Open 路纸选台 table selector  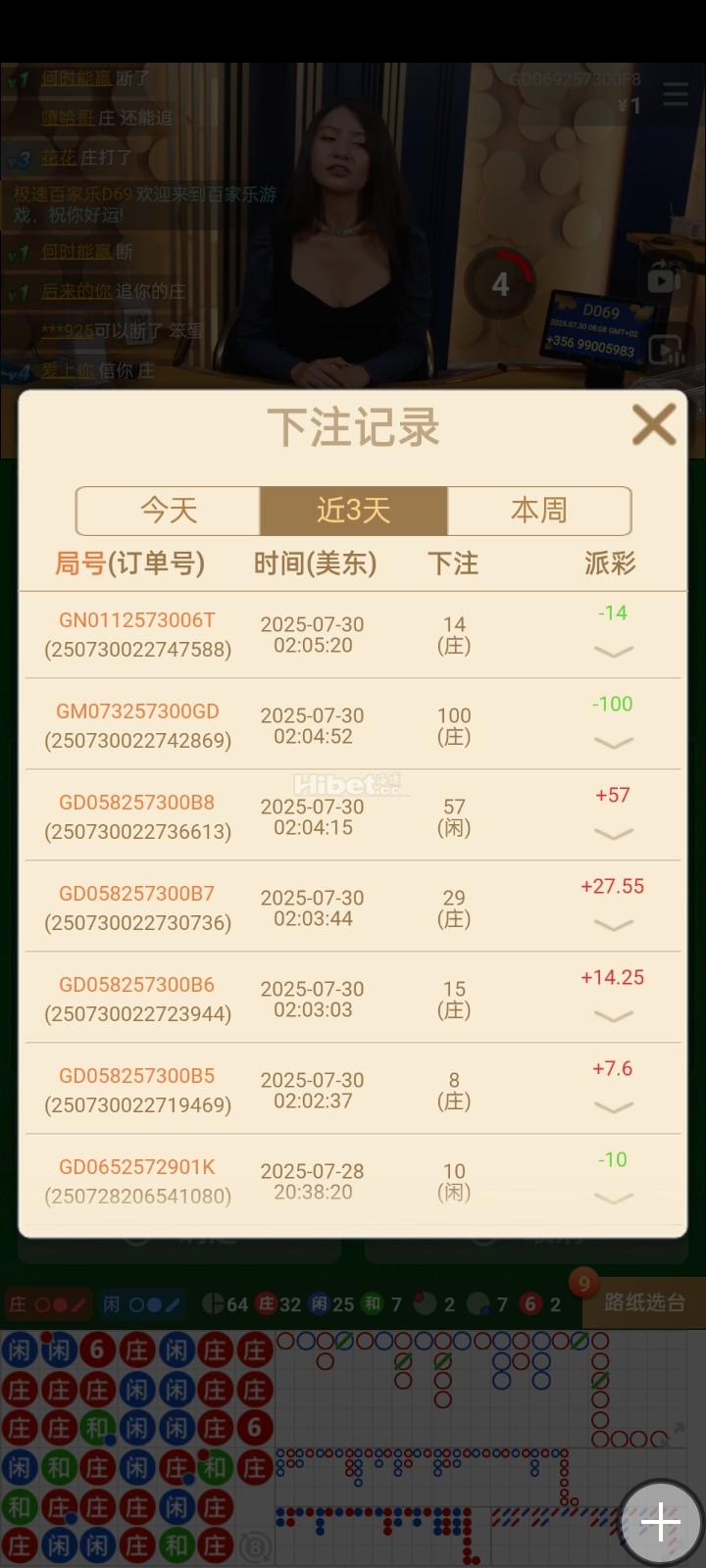[x=643, y=1302]
